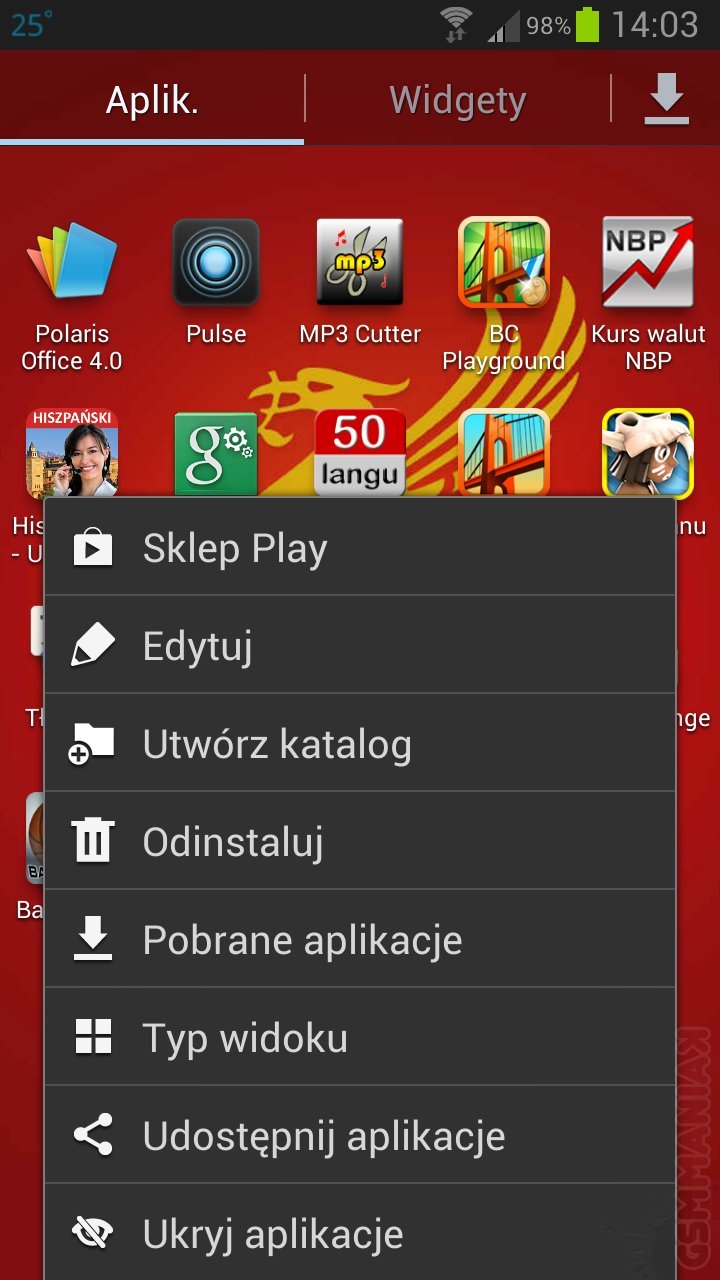Choose Utwórz katalog option

click(x=360, y=744)
